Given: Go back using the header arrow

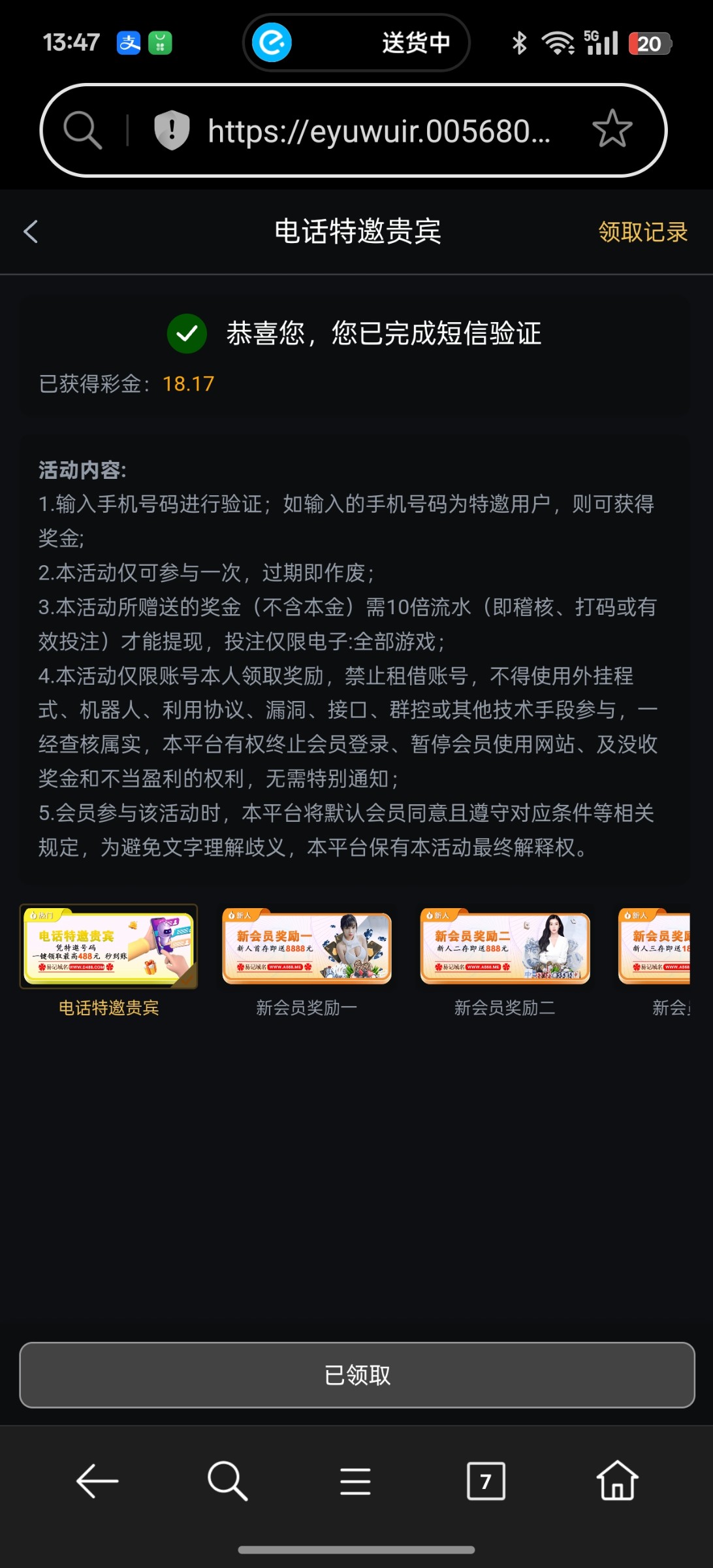Looking at the screenshot, I should [31, 231].
